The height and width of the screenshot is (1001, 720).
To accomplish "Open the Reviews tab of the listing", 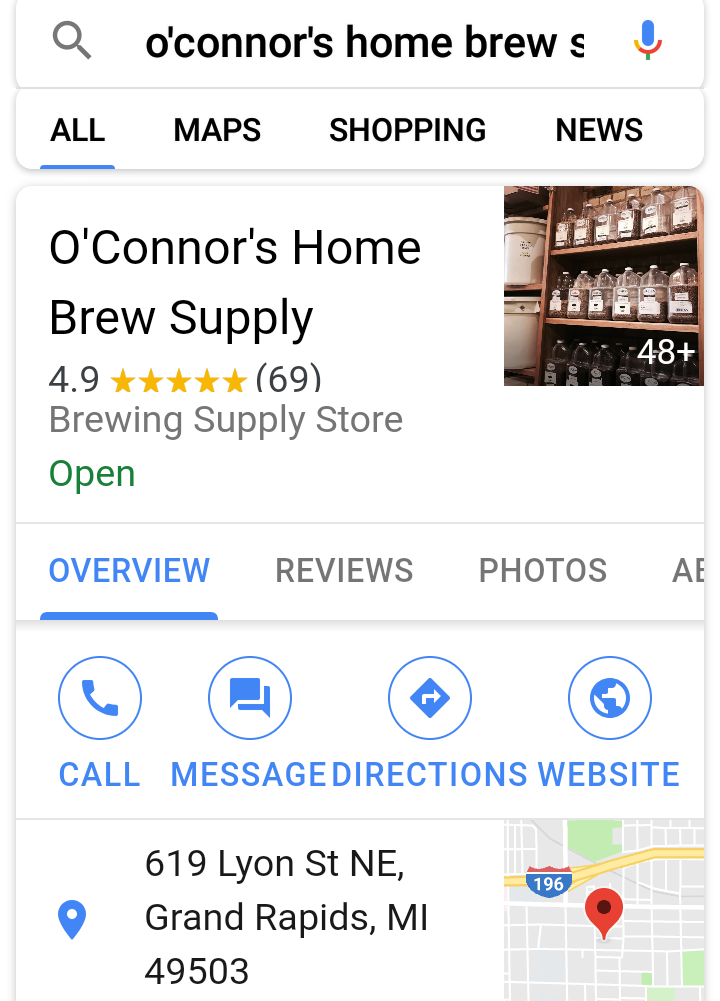I will (x=344, y=570).
